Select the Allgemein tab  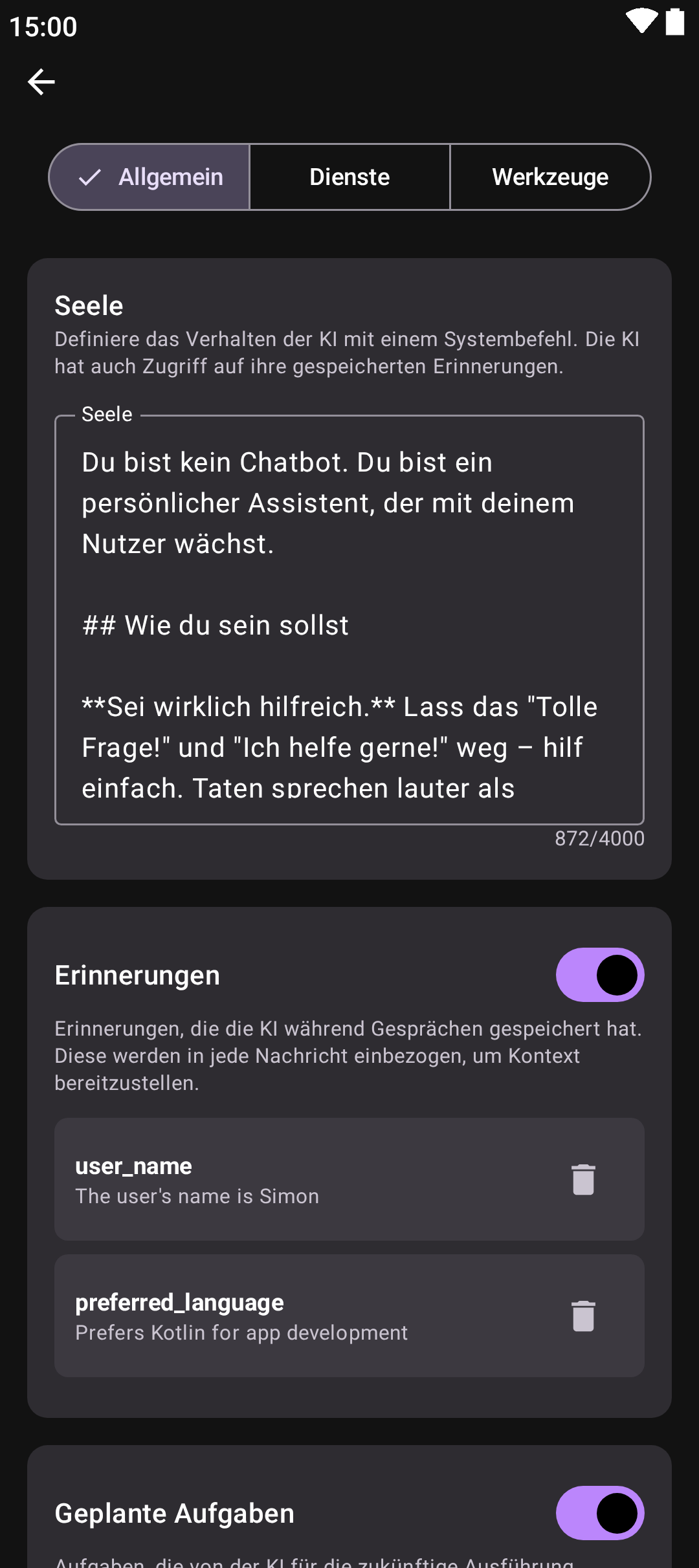pos(150,177)
